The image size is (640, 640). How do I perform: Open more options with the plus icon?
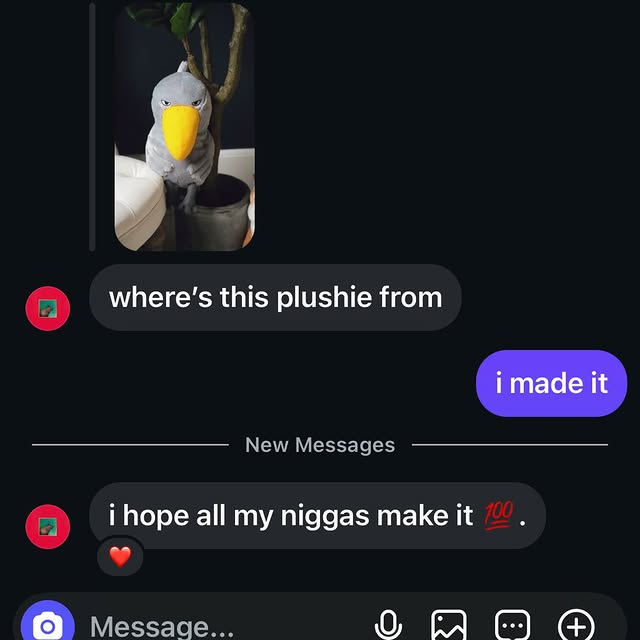(576, 626)
